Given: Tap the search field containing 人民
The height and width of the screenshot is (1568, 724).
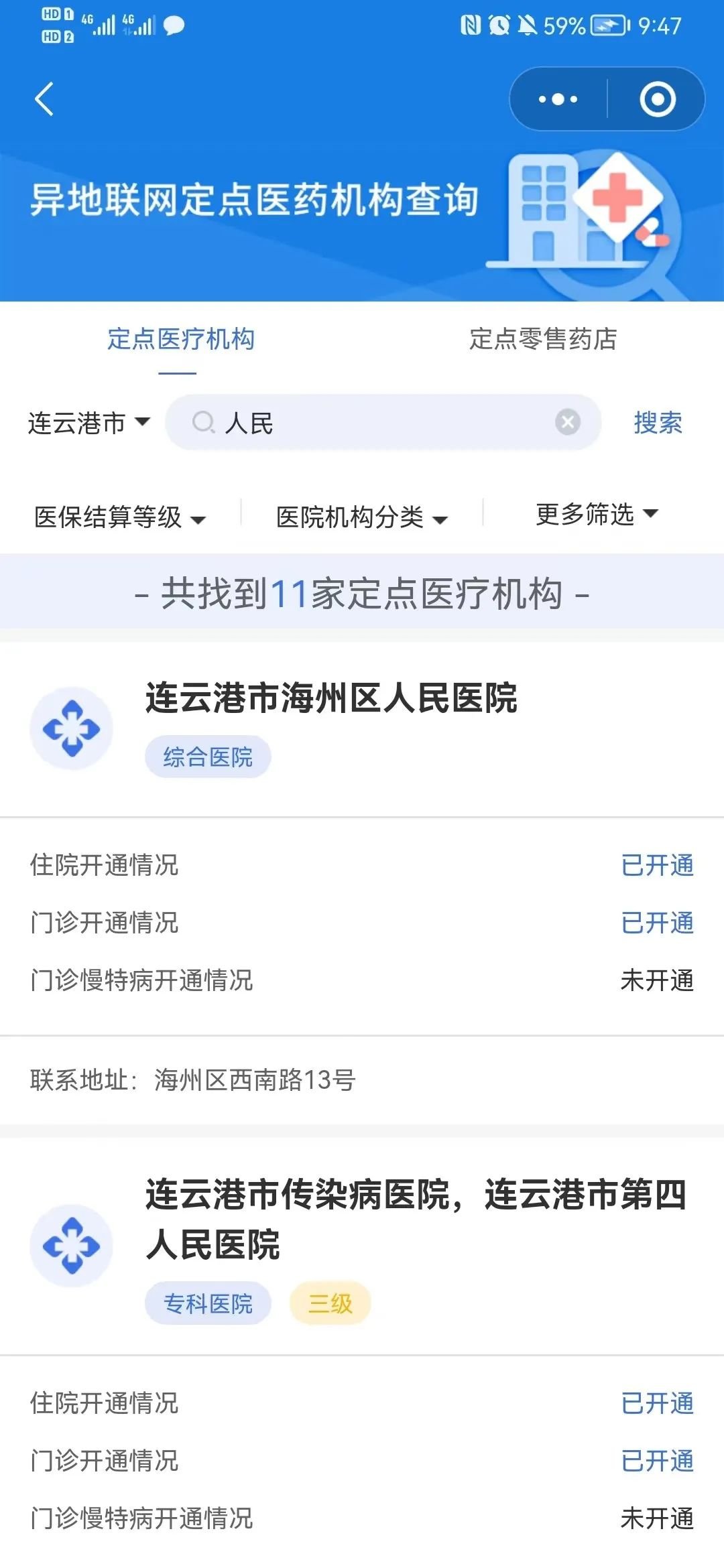Looking at the screenshot, I should point(375,423).
